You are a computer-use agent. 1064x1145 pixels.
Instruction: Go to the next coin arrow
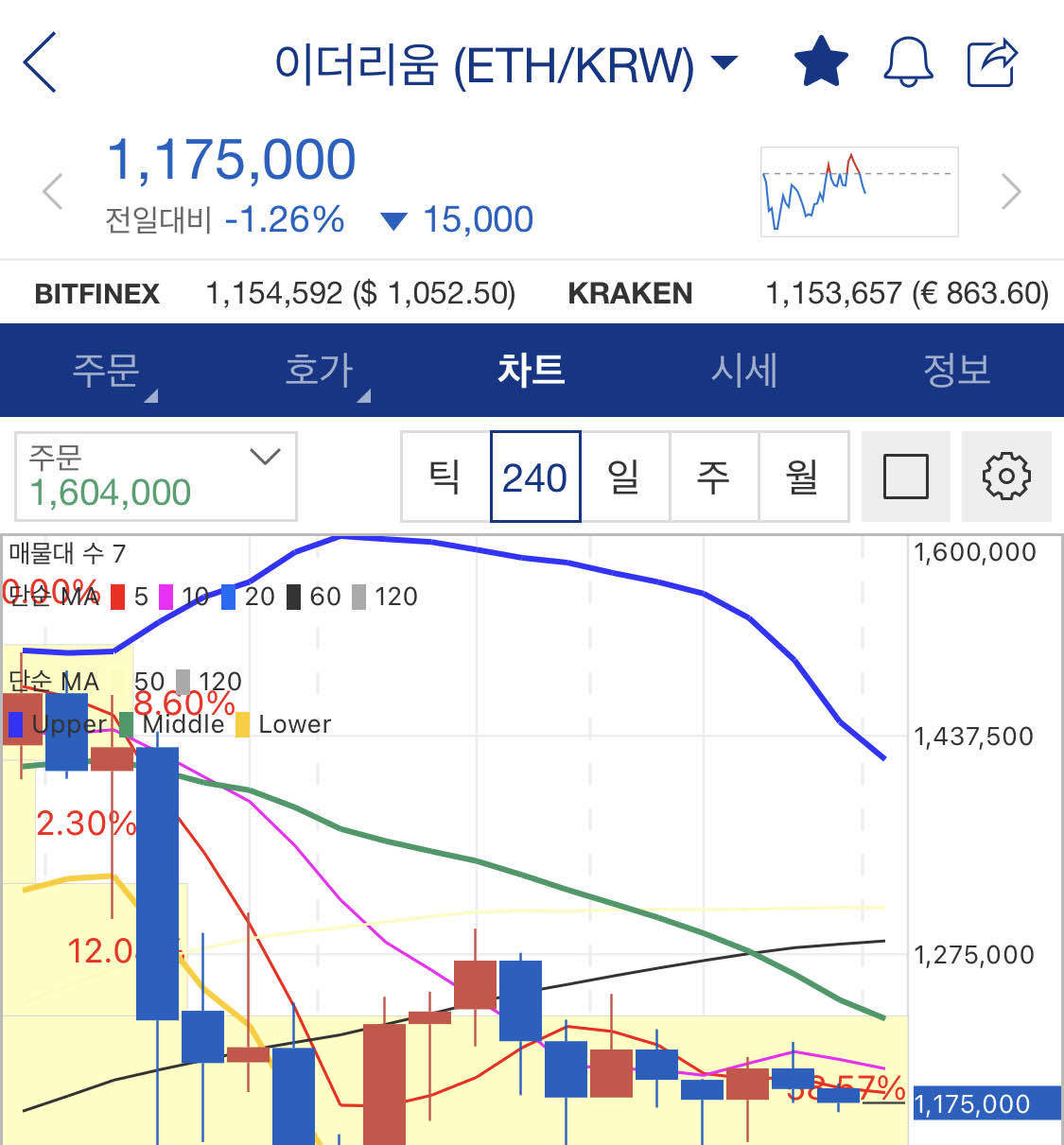(1011, 192)
